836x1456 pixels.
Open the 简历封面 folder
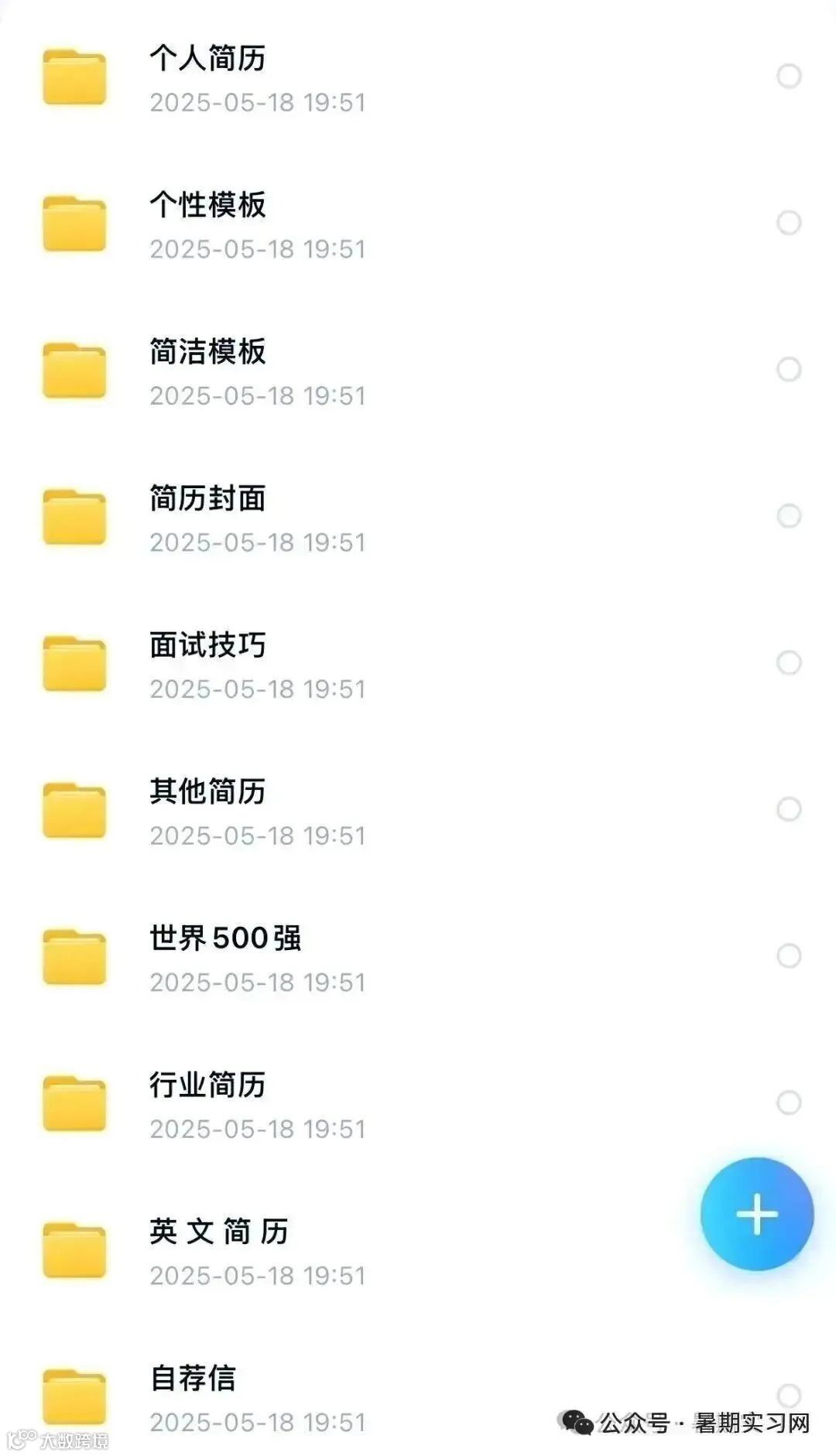pos(207,499)
